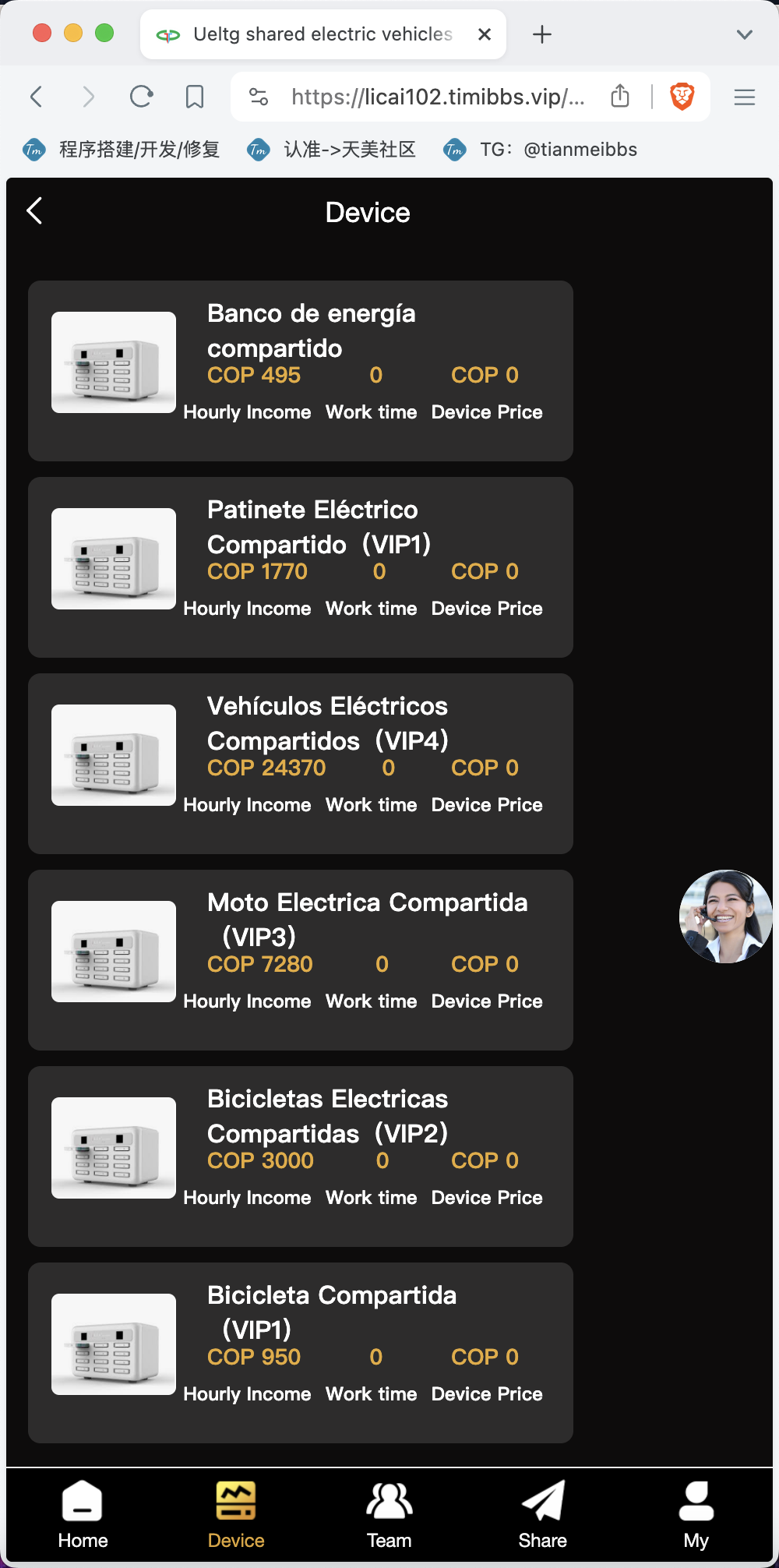Open the TG: @tianmeibbs bookmark

click(541, 149)
